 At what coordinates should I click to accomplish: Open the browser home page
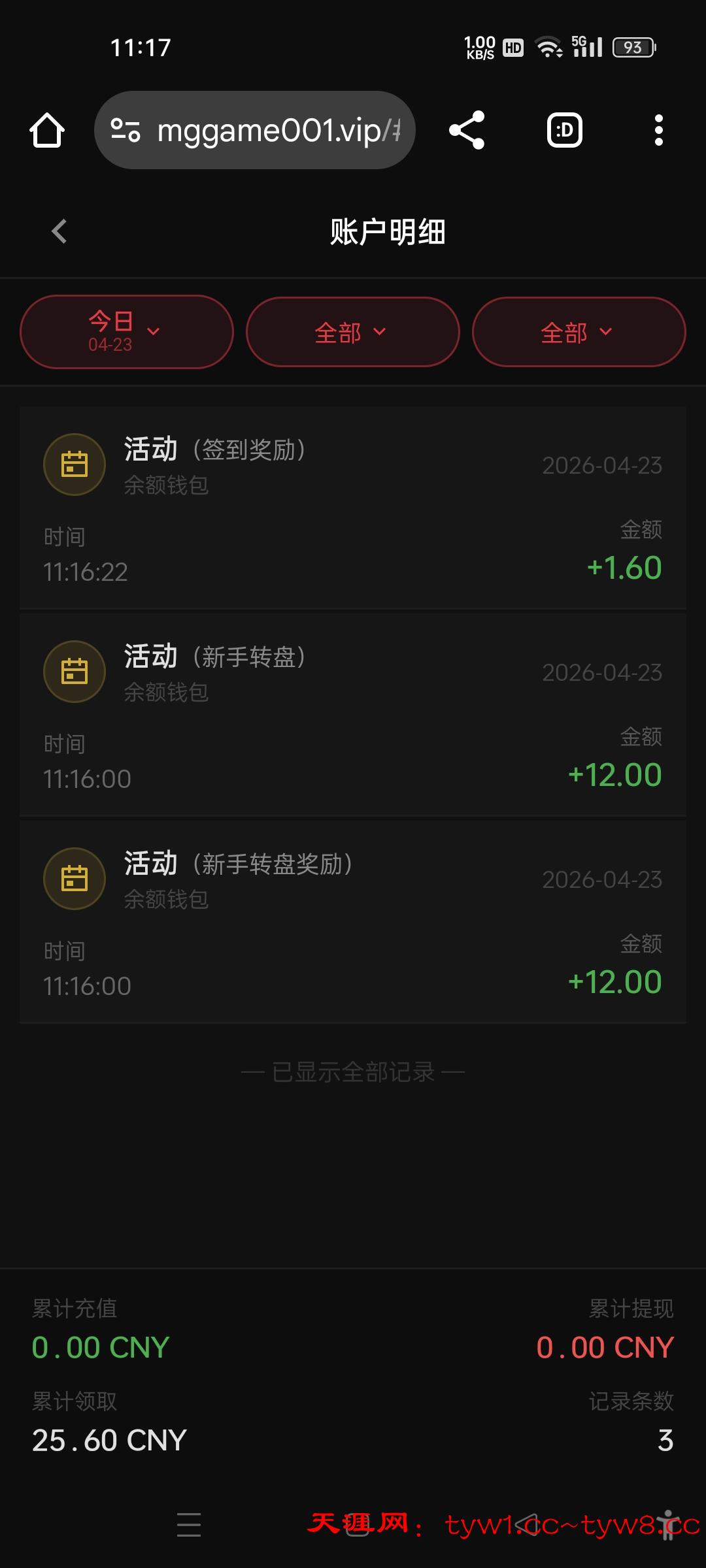(47, 131)
